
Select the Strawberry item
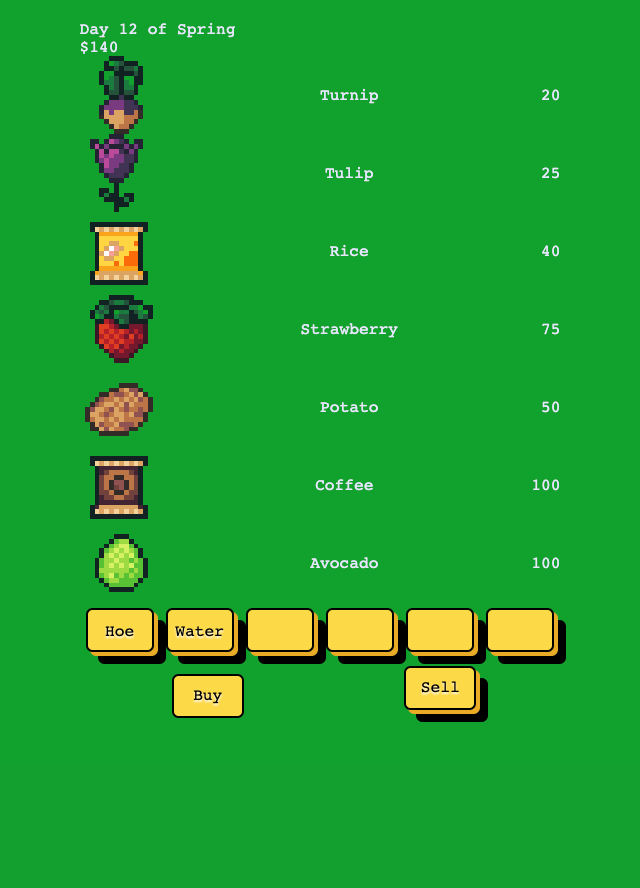(349, 330)
